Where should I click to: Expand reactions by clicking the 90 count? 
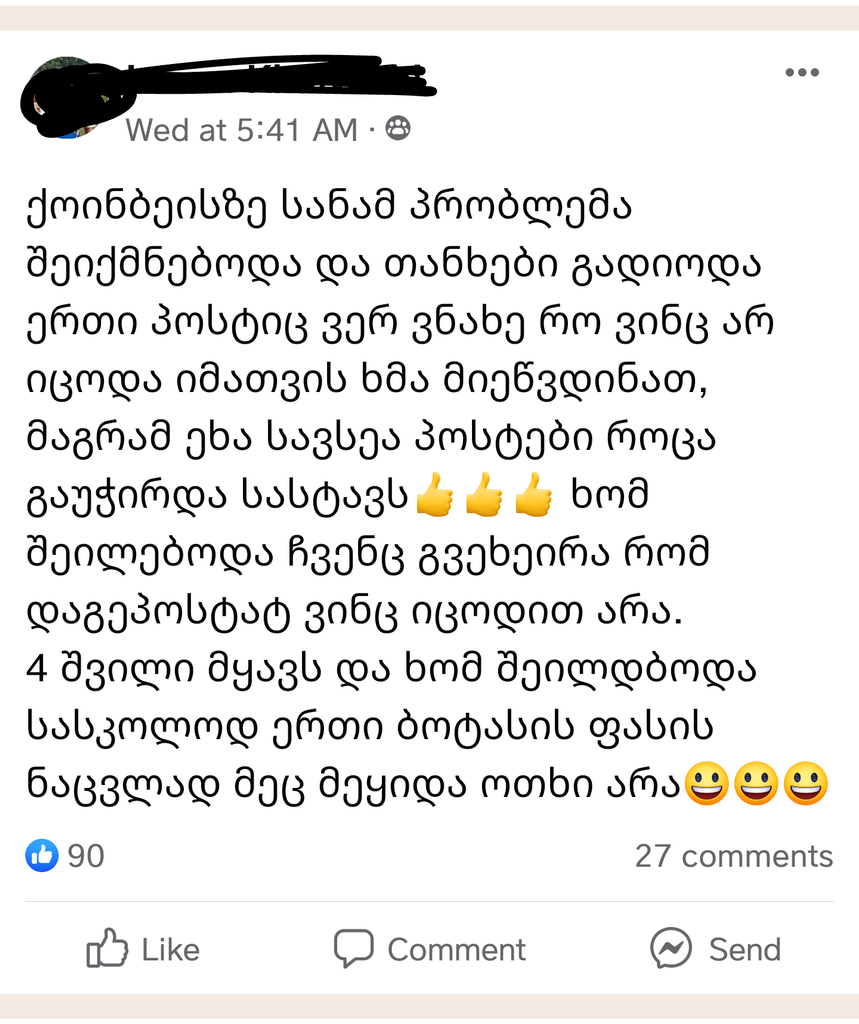(86, 855)
